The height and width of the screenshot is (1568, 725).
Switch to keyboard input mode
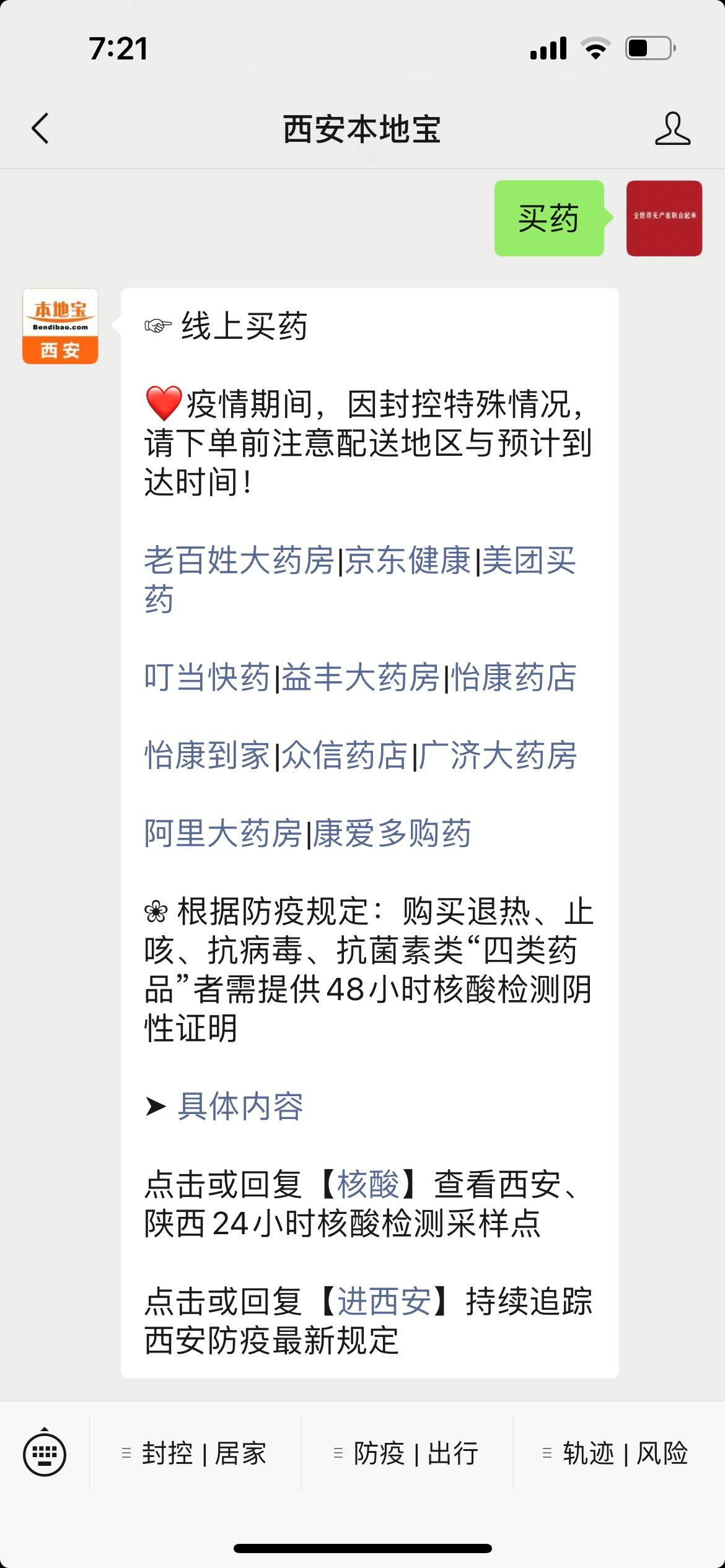[x=45, y=1453]
